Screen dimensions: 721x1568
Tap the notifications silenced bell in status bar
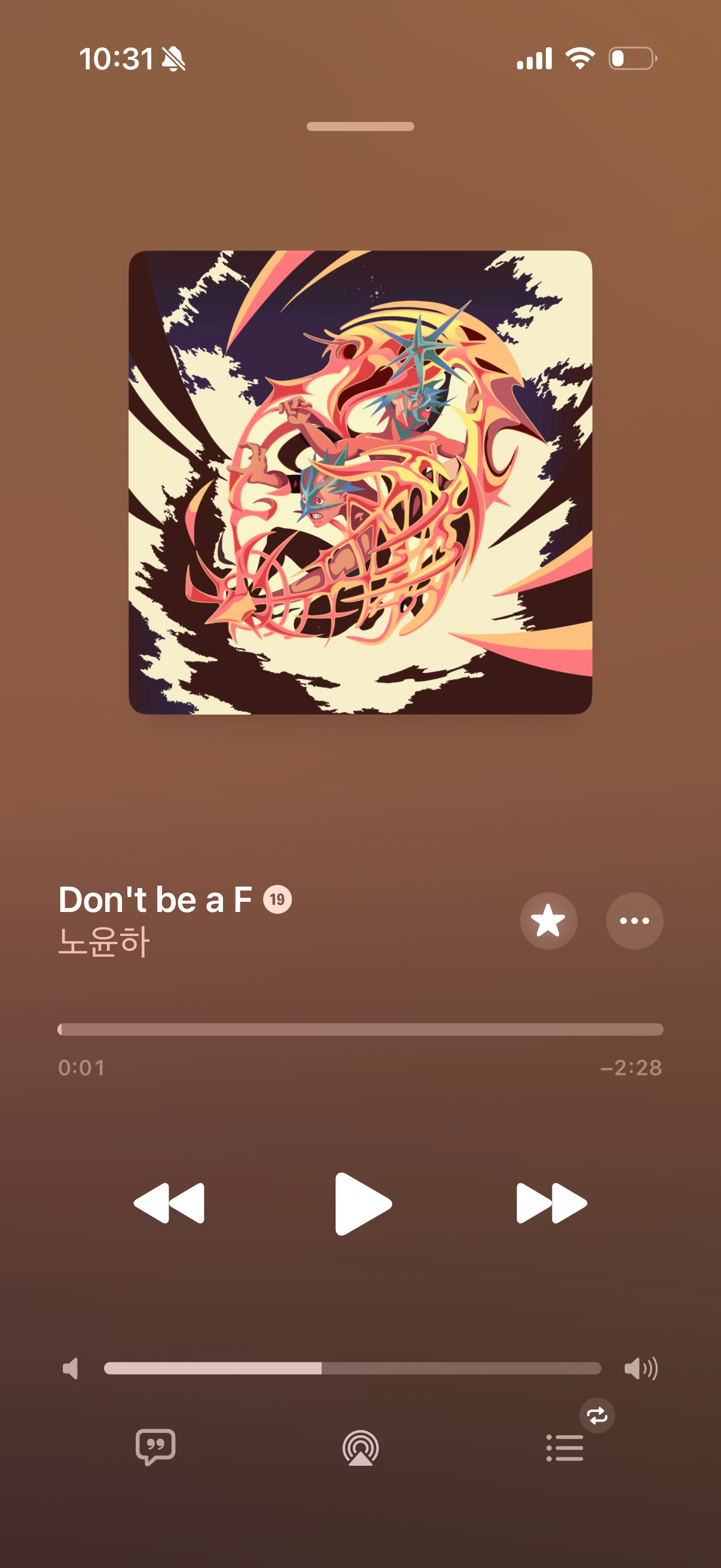tap(172, 59)
